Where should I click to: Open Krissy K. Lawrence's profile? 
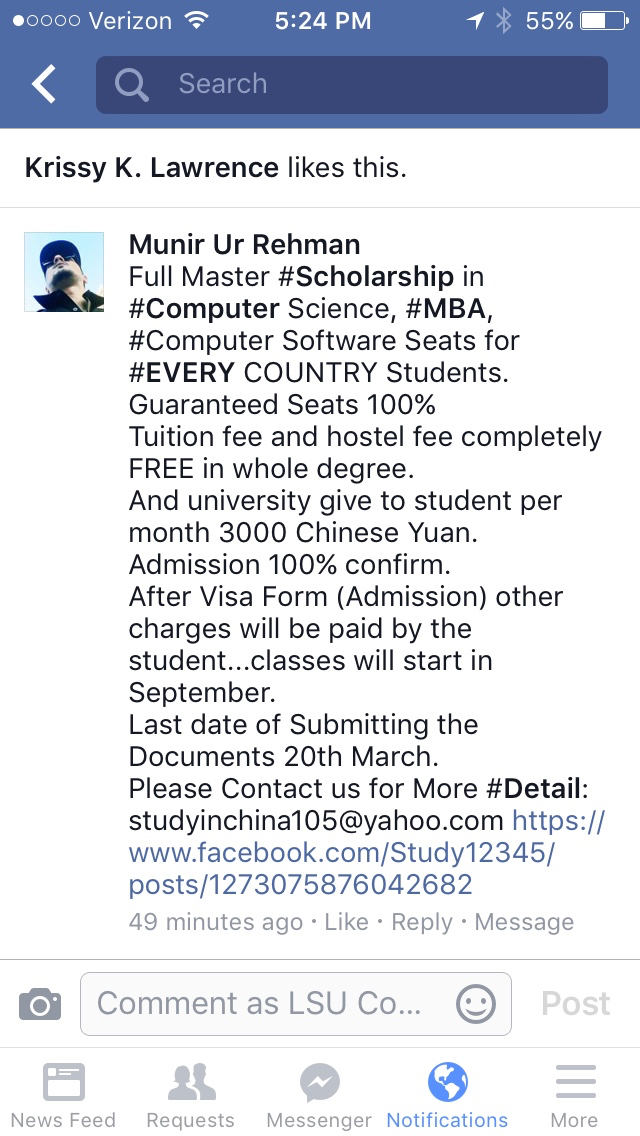click(151, 167)
